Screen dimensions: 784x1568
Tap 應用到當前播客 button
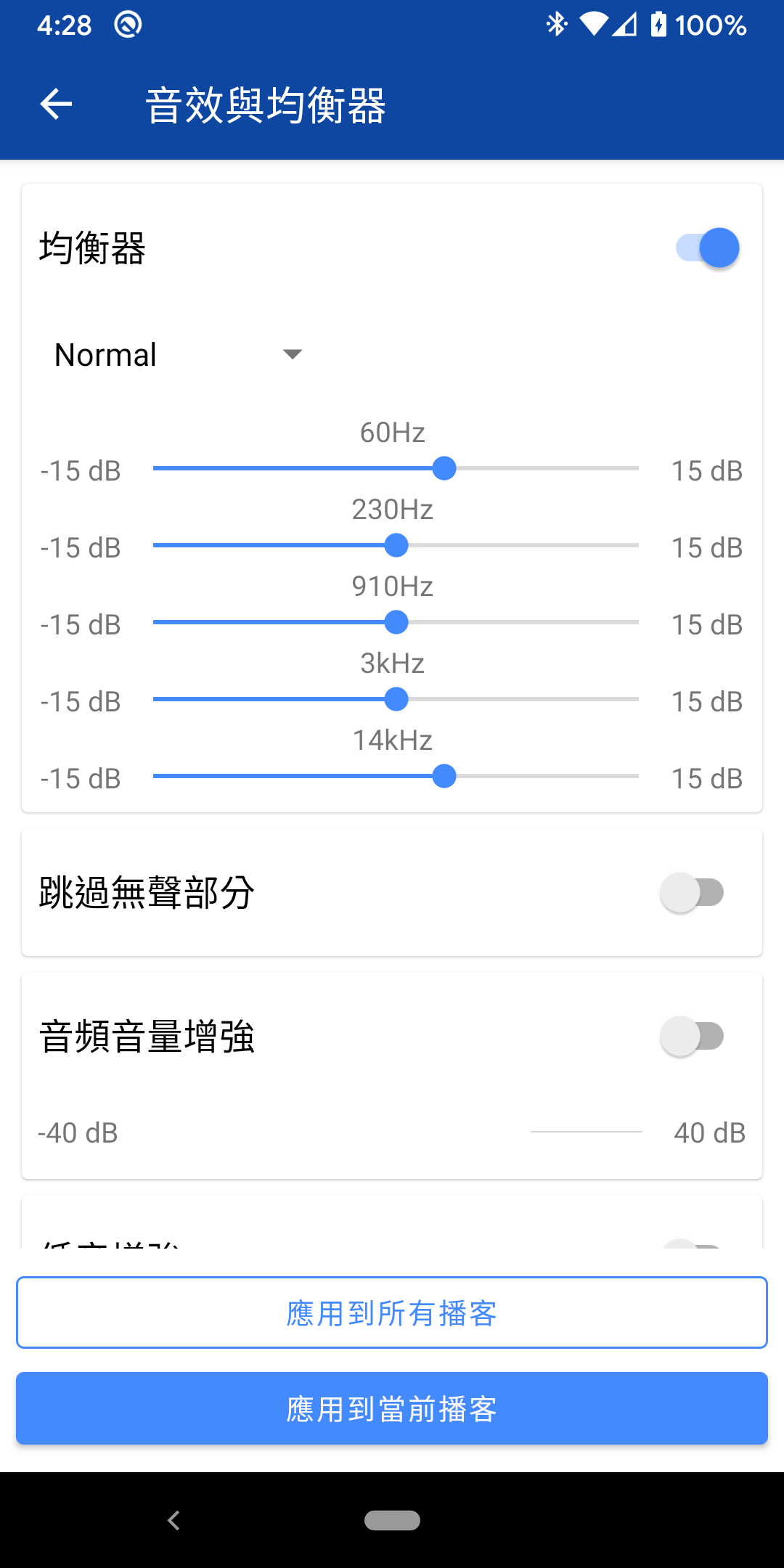pyautogui.click(x=392, y=1408)
